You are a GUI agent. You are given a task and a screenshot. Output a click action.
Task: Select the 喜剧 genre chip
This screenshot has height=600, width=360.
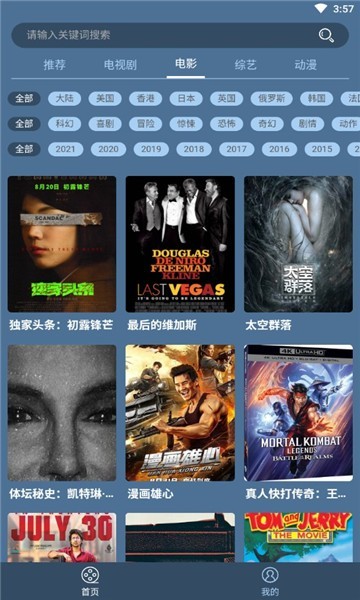point(105,124)
